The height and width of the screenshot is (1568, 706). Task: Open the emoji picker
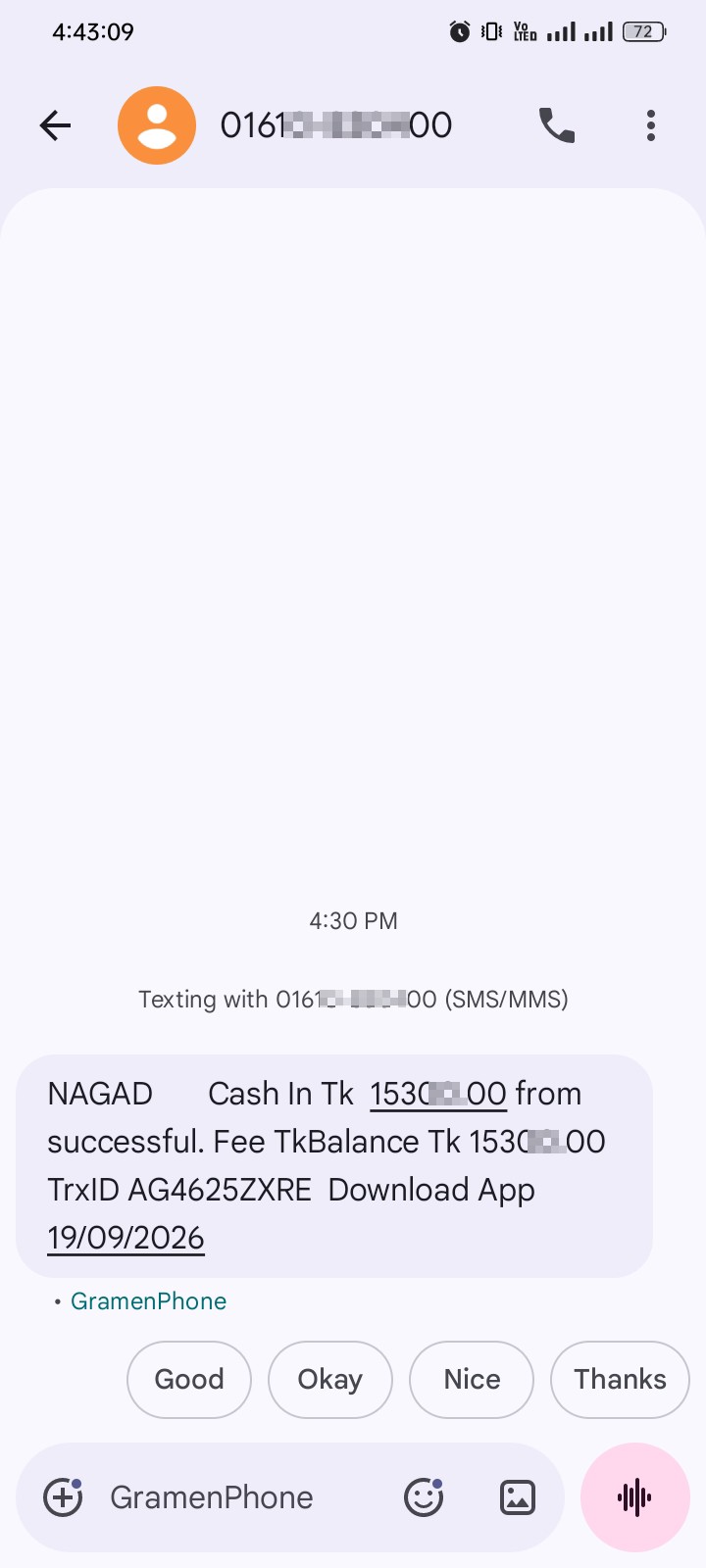coord(424,1497)
